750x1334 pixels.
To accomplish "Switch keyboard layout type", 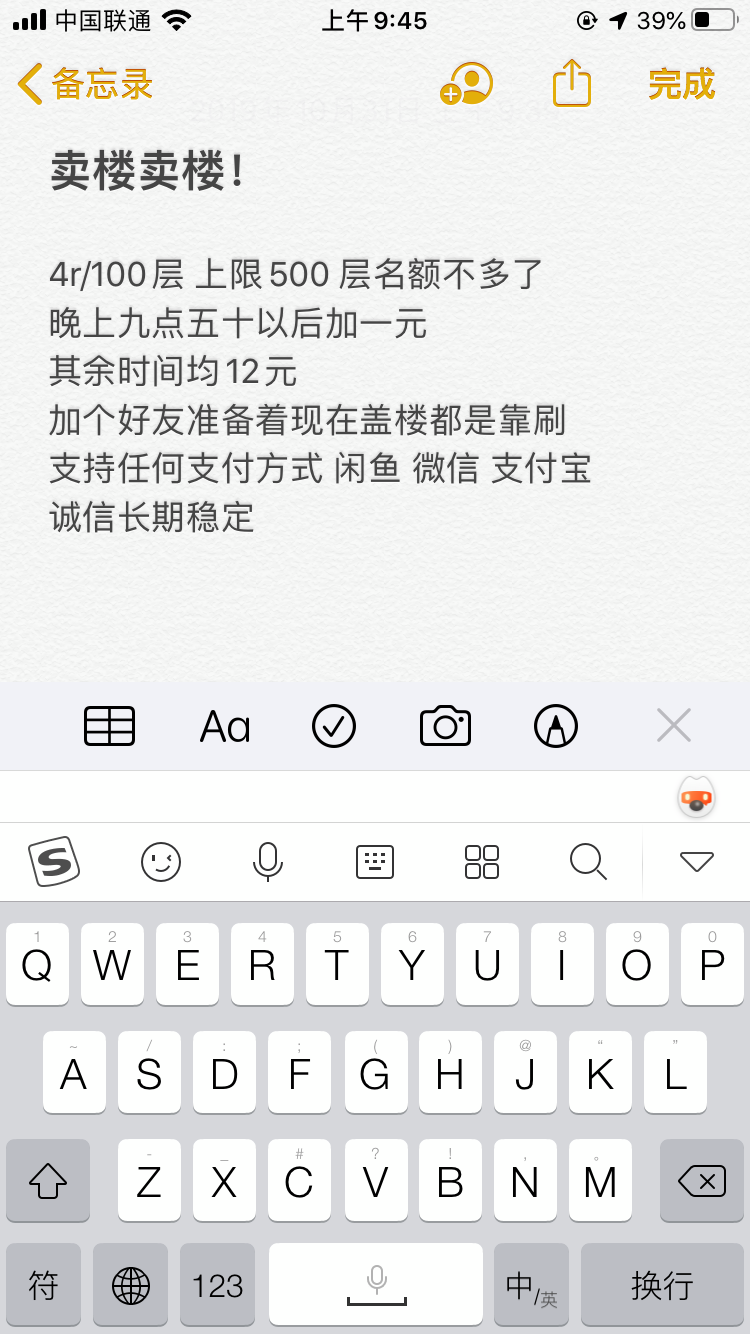I will (x=375, y=861).
